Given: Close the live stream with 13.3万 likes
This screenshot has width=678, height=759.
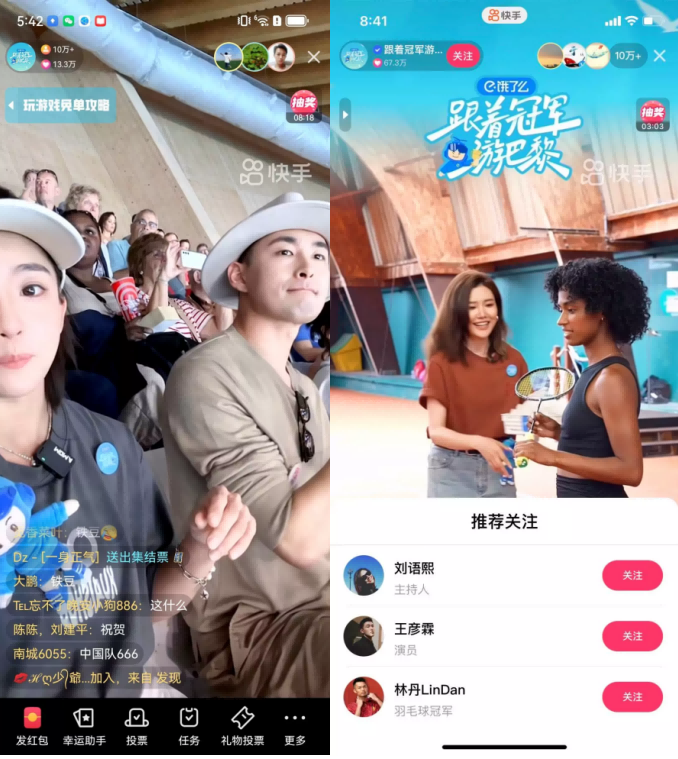Looking at the screenshot, I should pyautogui.click(x=314, y=58).
